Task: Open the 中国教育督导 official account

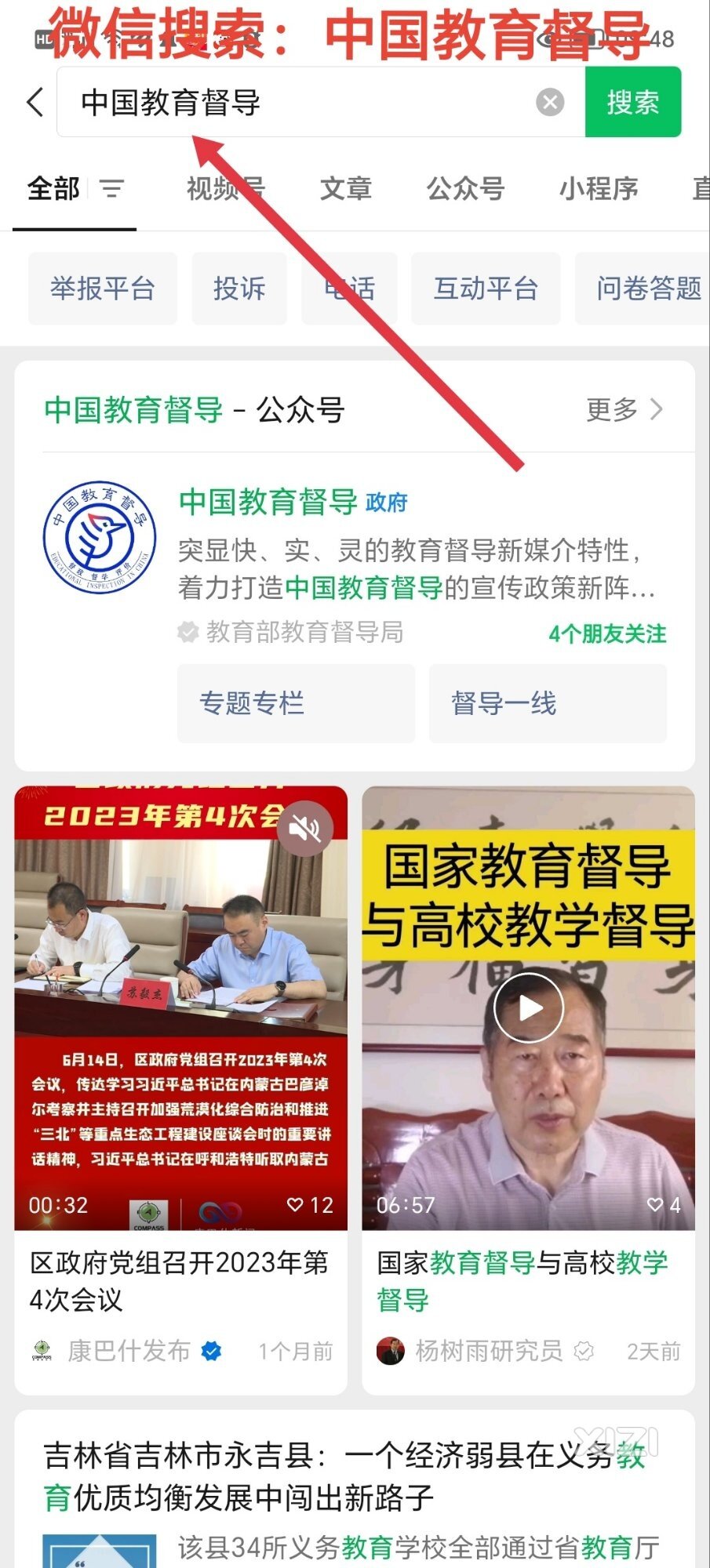Action: point(268,502)
